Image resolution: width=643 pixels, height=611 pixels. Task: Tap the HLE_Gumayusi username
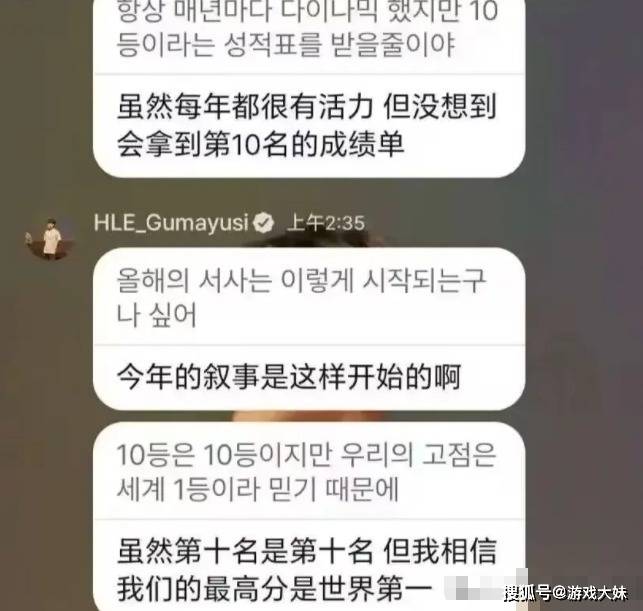(170, 222)
